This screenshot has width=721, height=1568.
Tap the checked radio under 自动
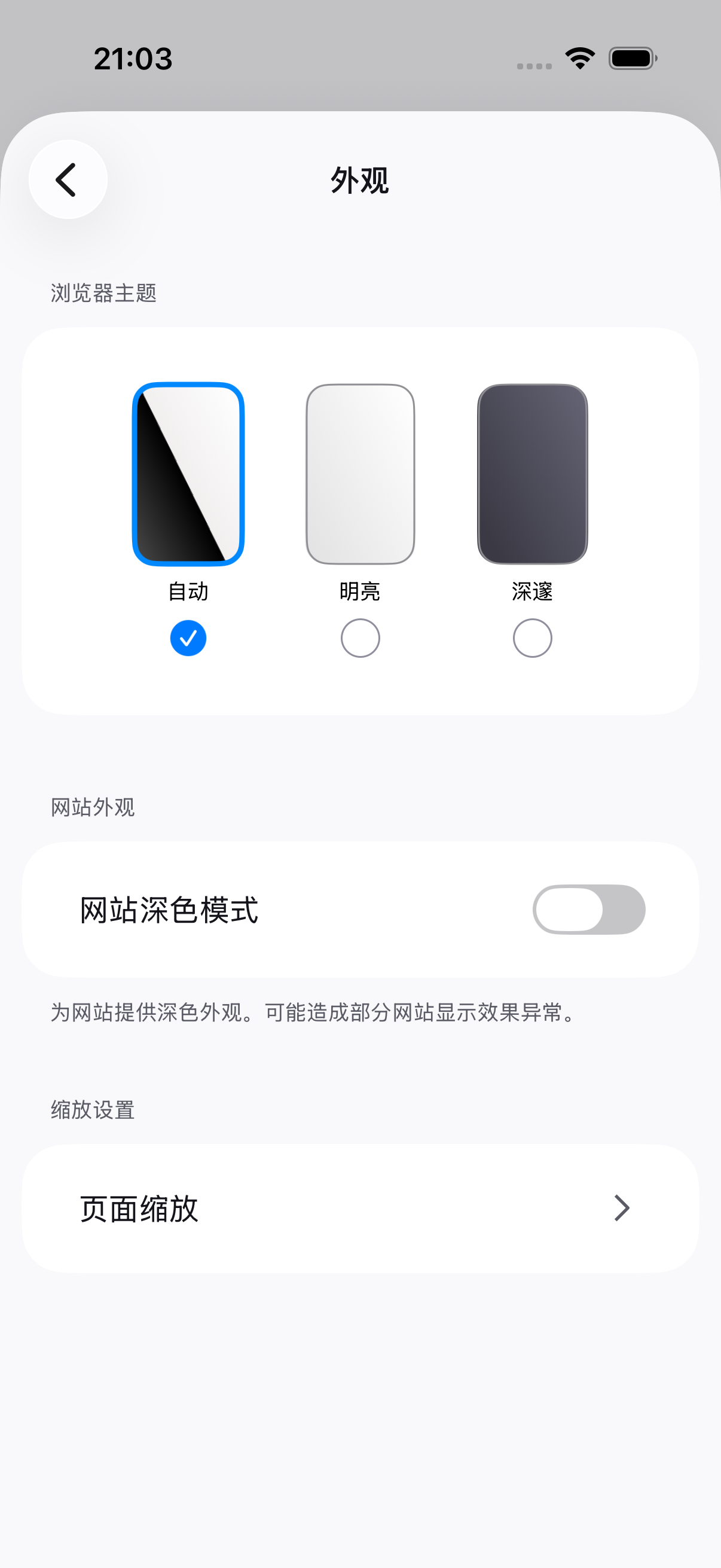coord(188,638)
